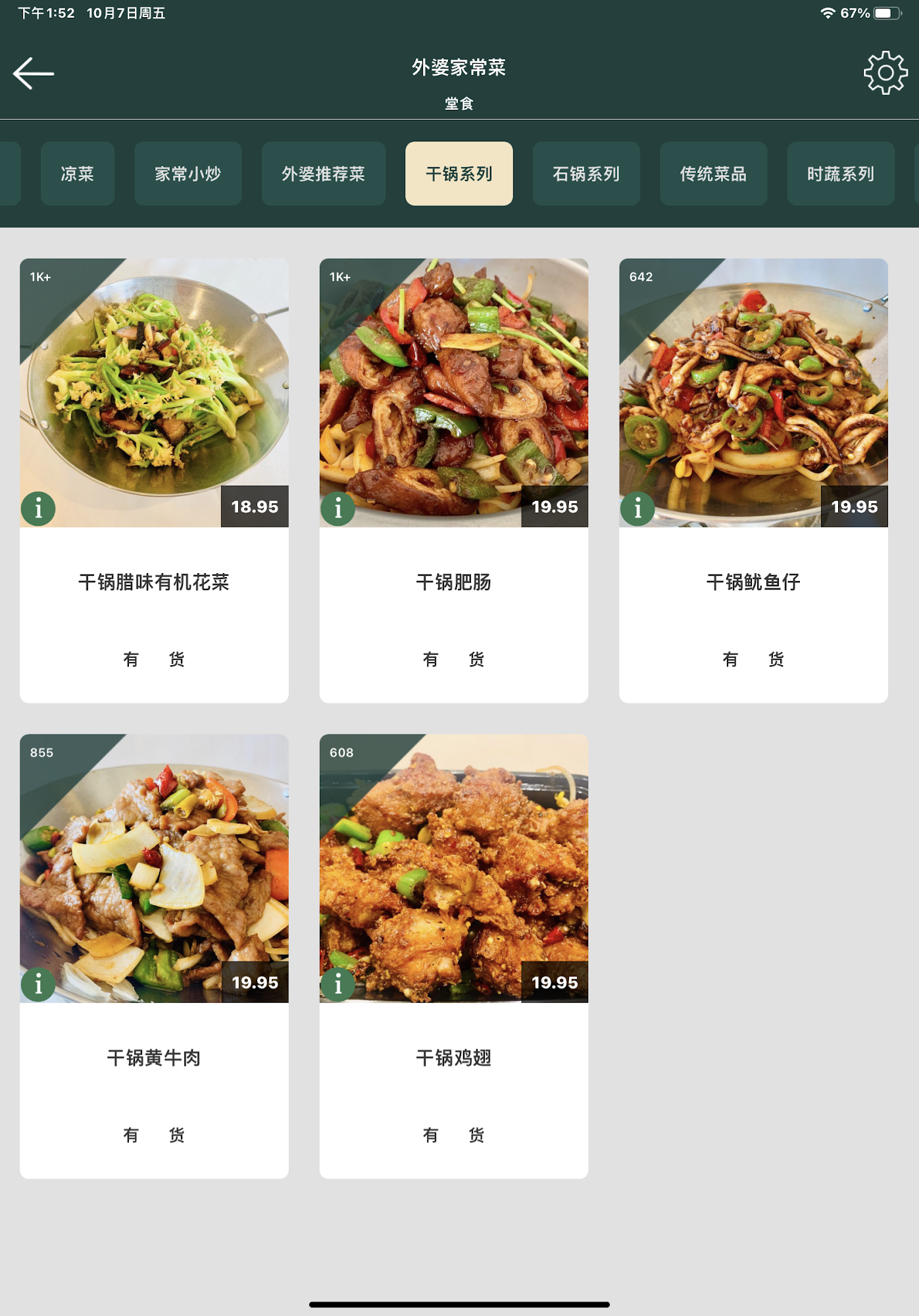The image size is (919, 1316).
Task: View info icon on 干锅肥肠
Action: [x=337, y=509]
